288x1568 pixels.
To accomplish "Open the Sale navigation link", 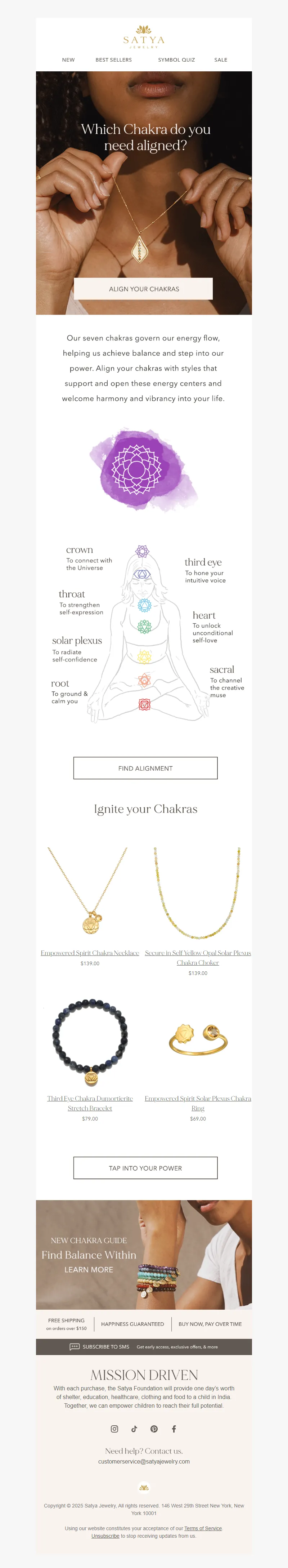I will click(221, 60).
